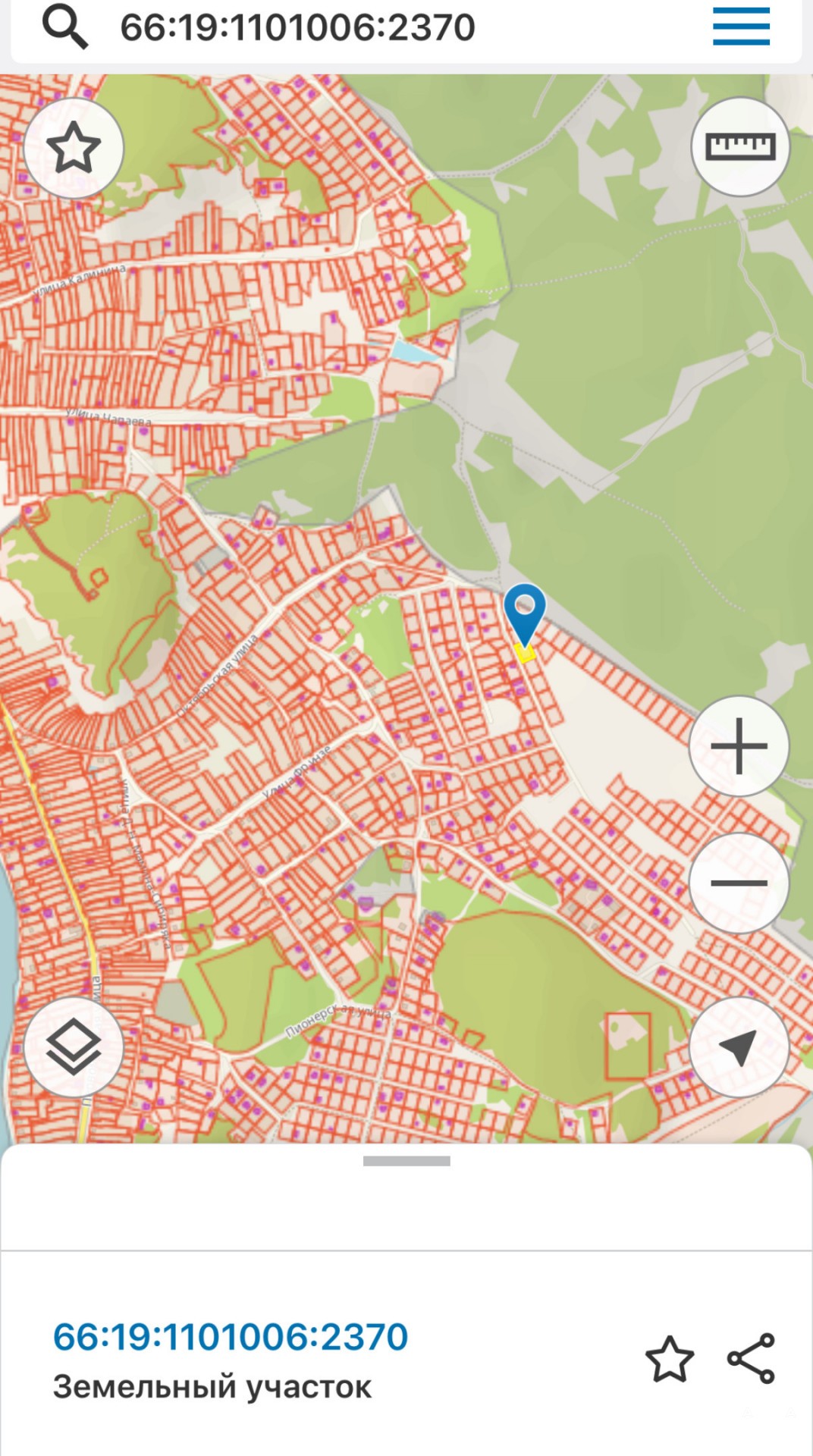Tap the blue location pin on the map
The height and width of the screenshot is (1456, 813).
point(525,610)
